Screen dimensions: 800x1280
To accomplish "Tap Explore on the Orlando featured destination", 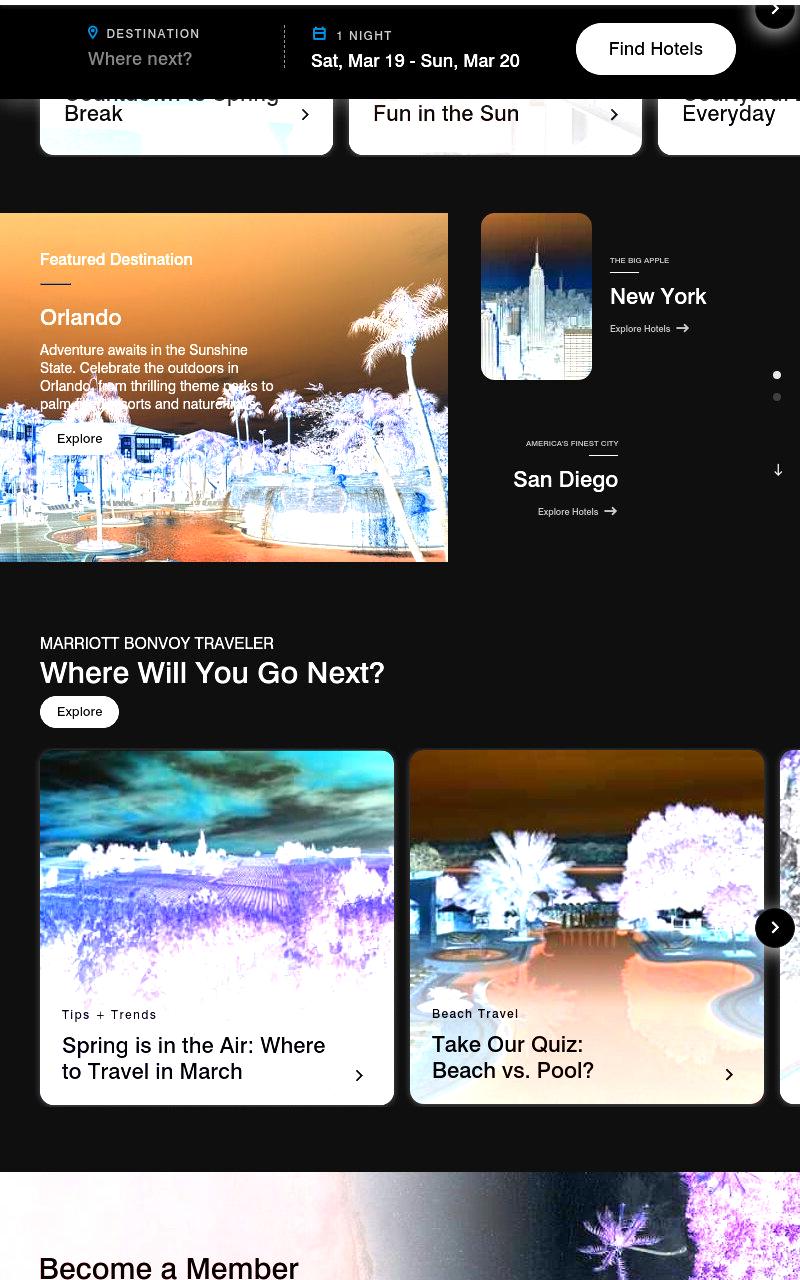I will point(80,439).
